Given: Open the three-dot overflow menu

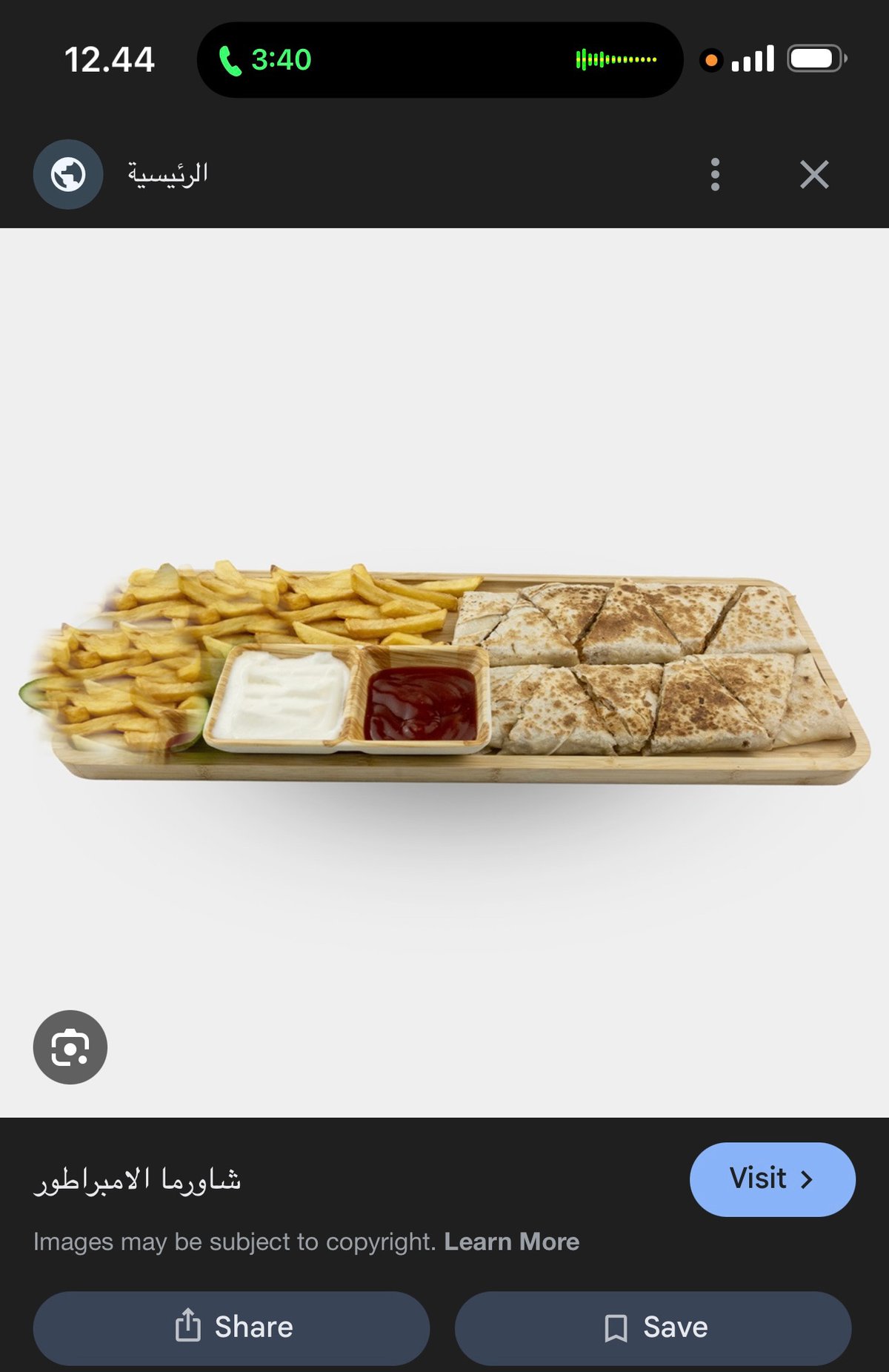Looking at the screenshot, I should pos(715,175).
